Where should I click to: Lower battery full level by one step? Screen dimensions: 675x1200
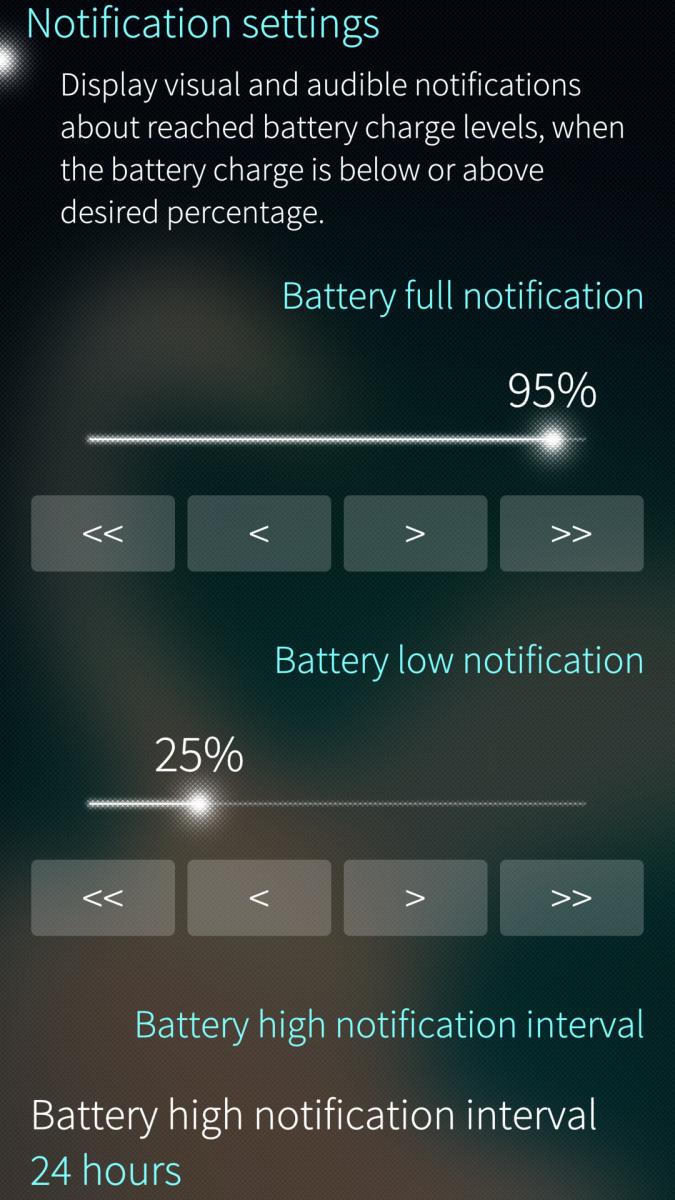coord(259,533)
